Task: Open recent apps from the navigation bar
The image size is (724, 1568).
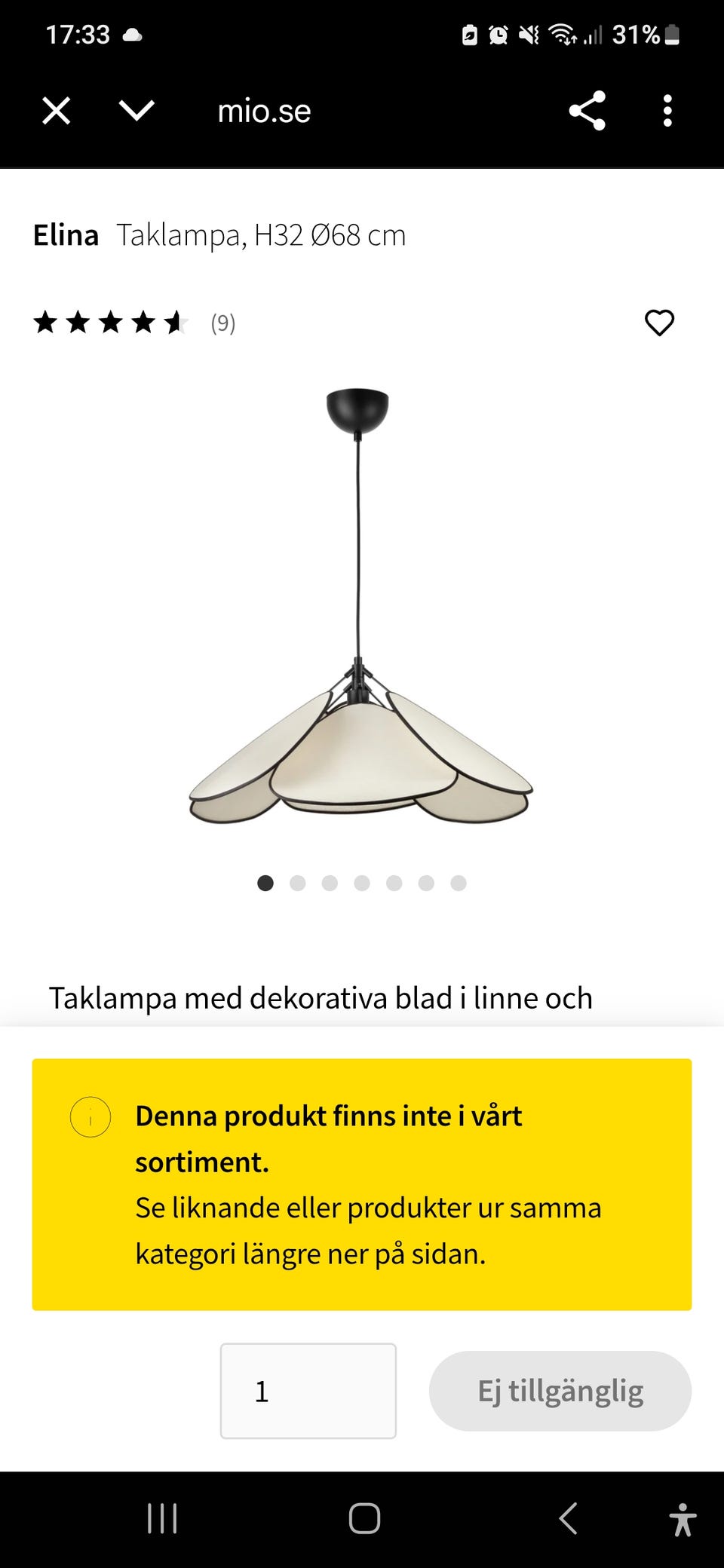Action: point(162,1520)
